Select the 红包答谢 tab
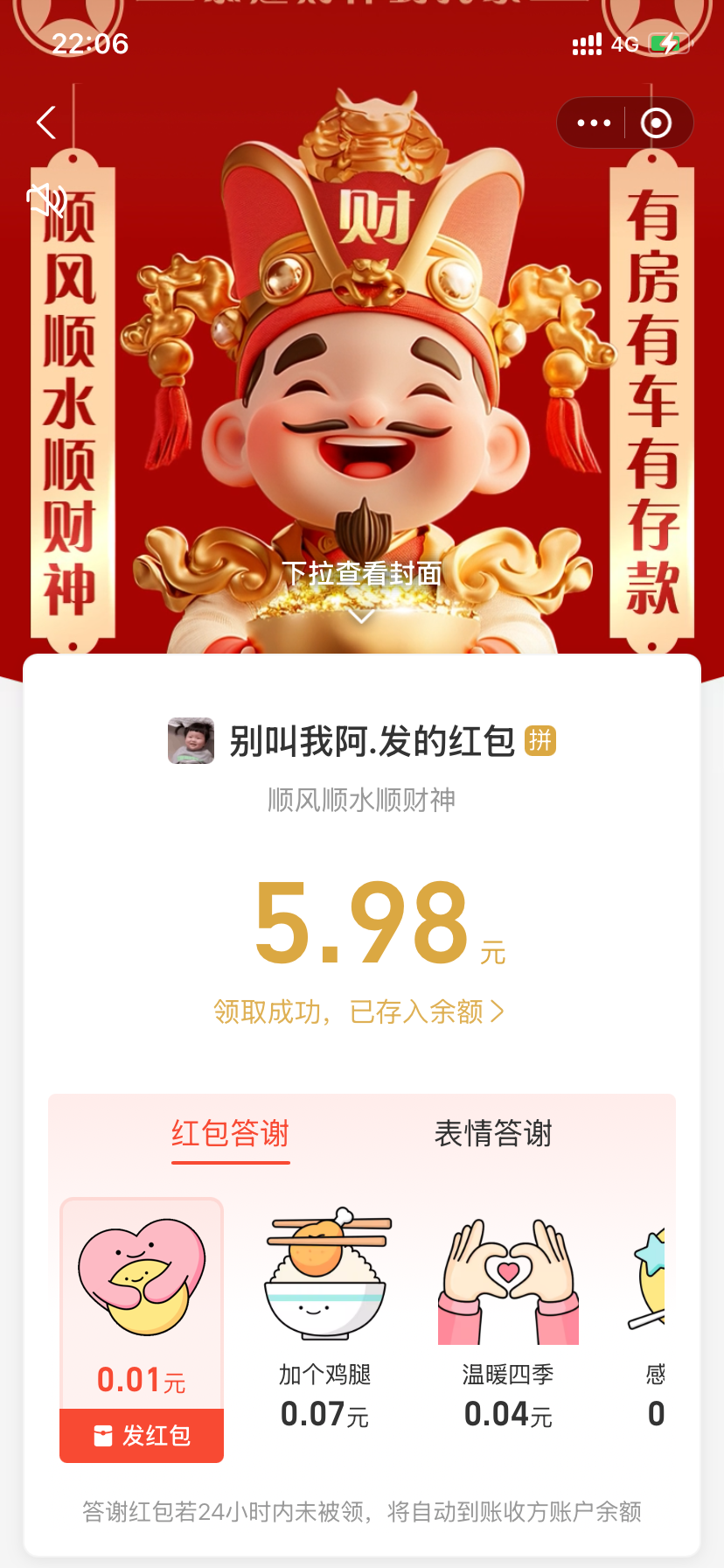This screenshot has height=1568, width=724. tap(230, 1133)
